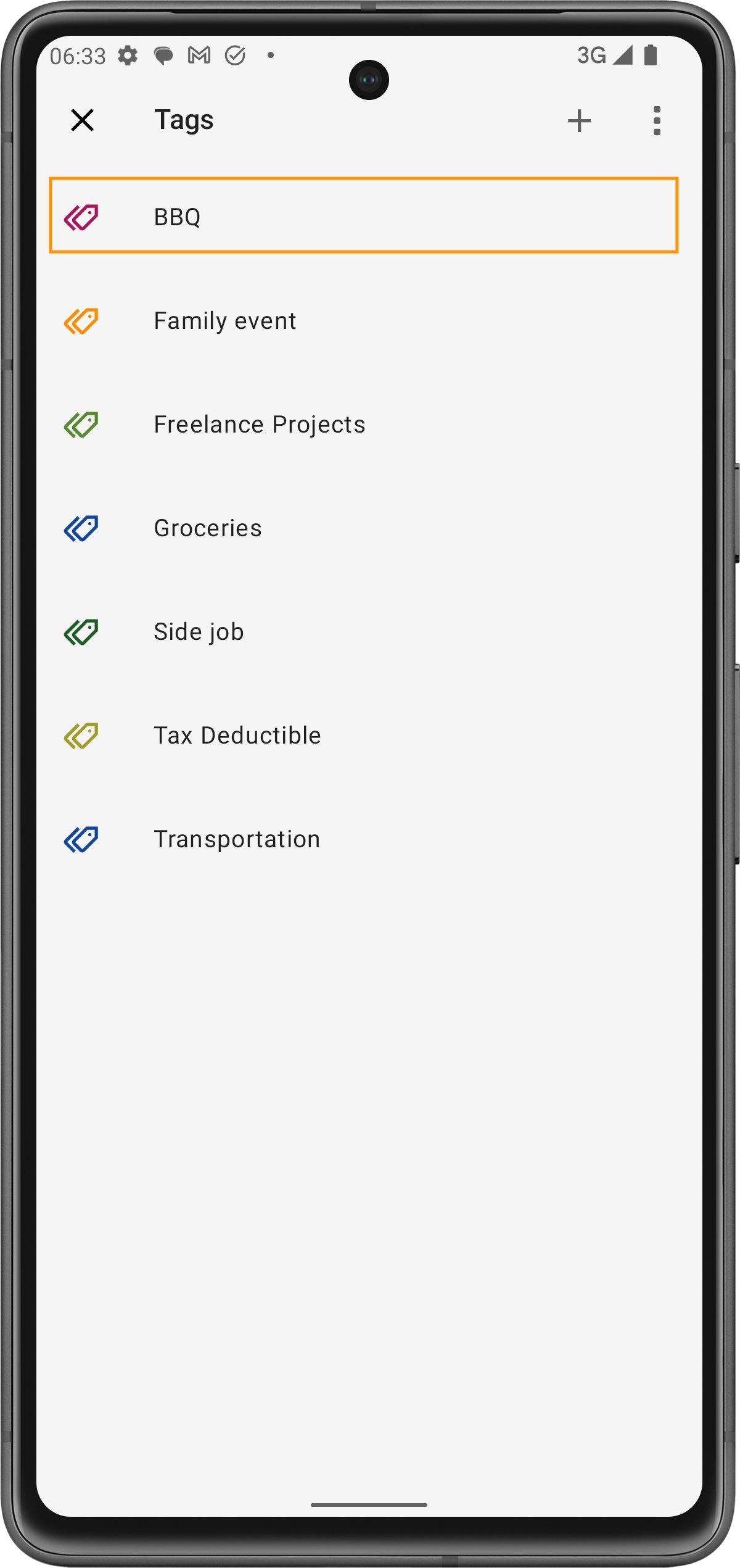This screenshot has width=740, height=1568.
Task: Close the Tags screen
Action: (x=82, y=120)
